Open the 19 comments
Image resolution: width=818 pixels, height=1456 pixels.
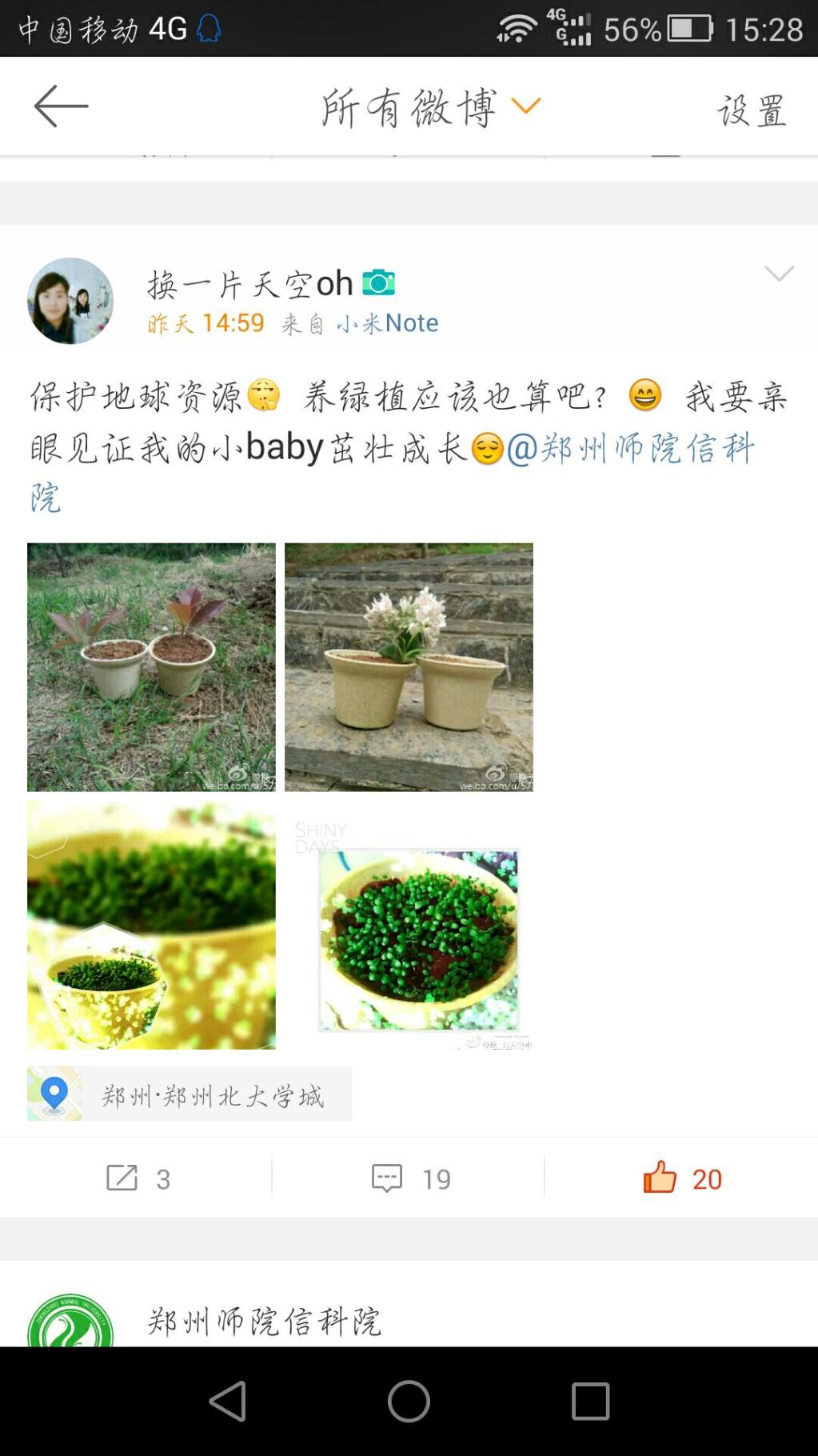[410, 1178]
